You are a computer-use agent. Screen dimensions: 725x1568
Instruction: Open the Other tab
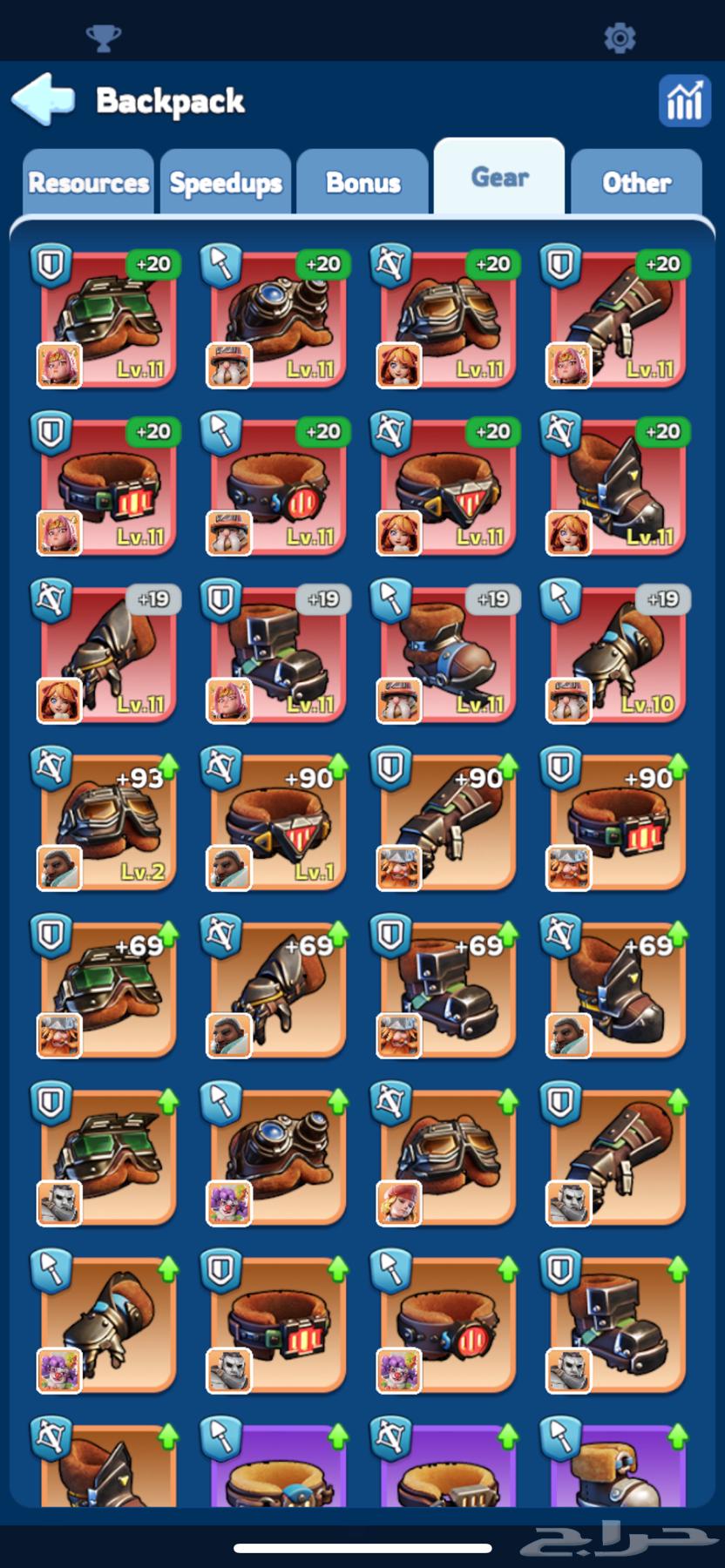(x=636, y=182)
